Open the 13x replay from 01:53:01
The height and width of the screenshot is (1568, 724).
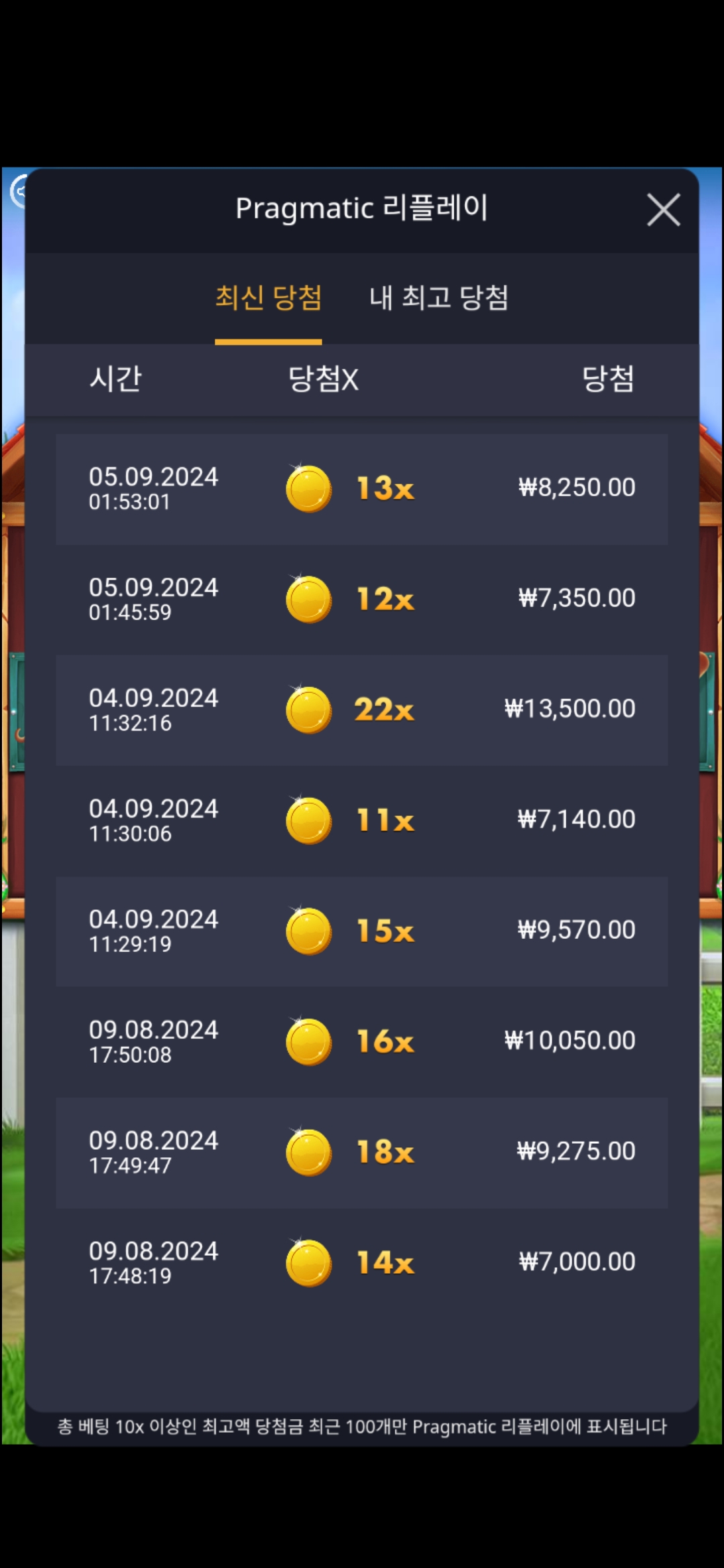click(362, 488)
